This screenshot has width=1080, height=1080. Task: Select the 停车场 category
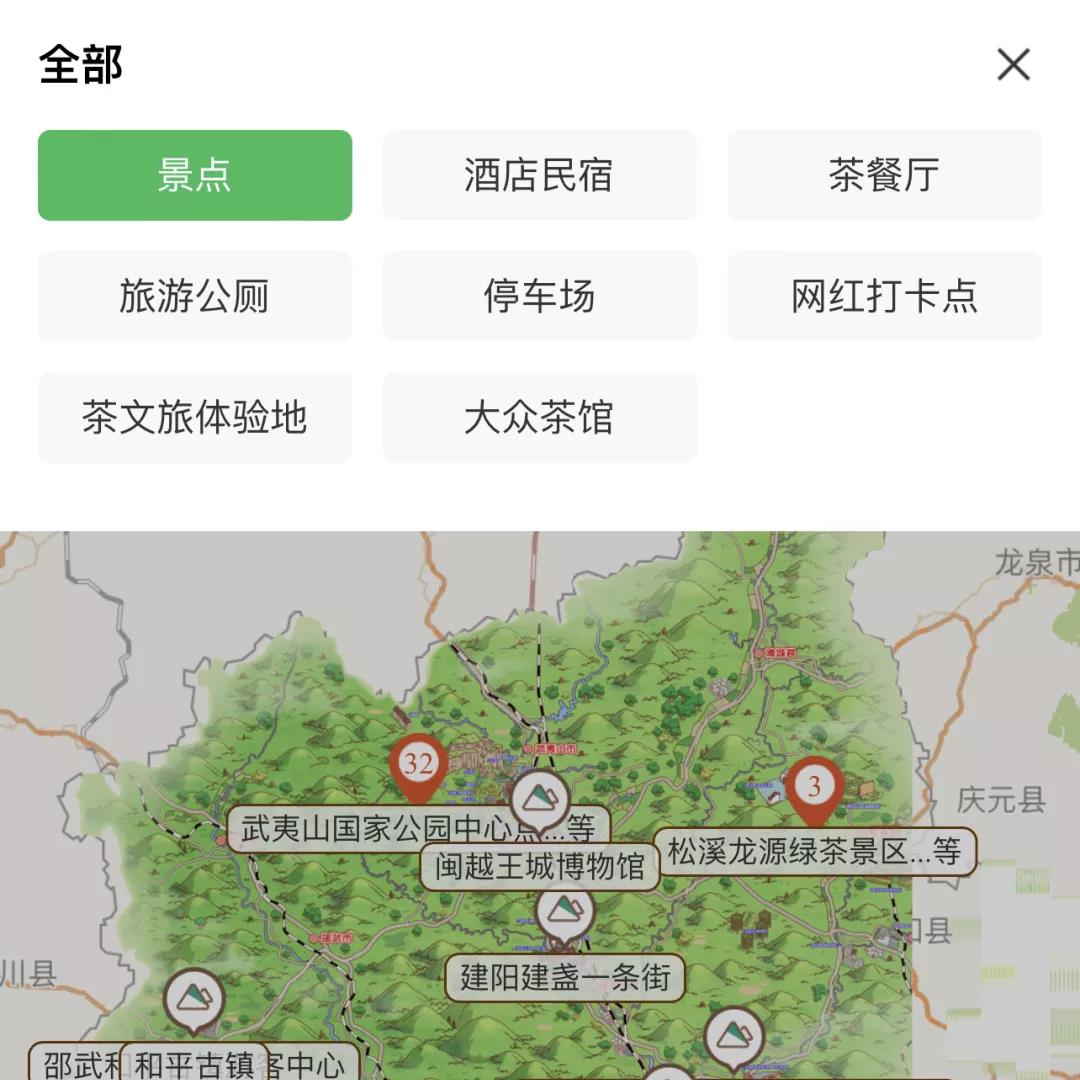[x=539, y=296]
